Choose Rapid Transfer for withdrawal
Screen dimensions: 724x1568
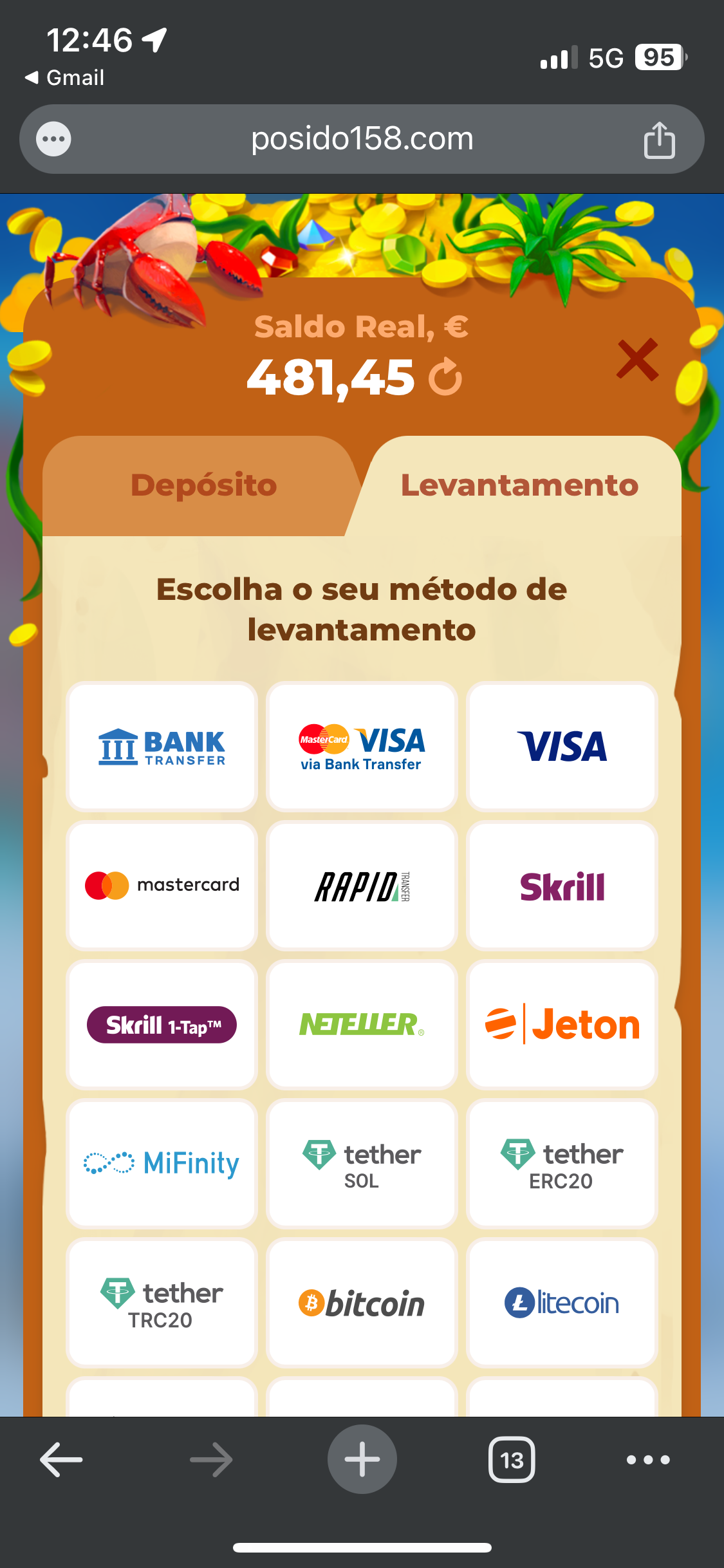click(x=362, y=886)
